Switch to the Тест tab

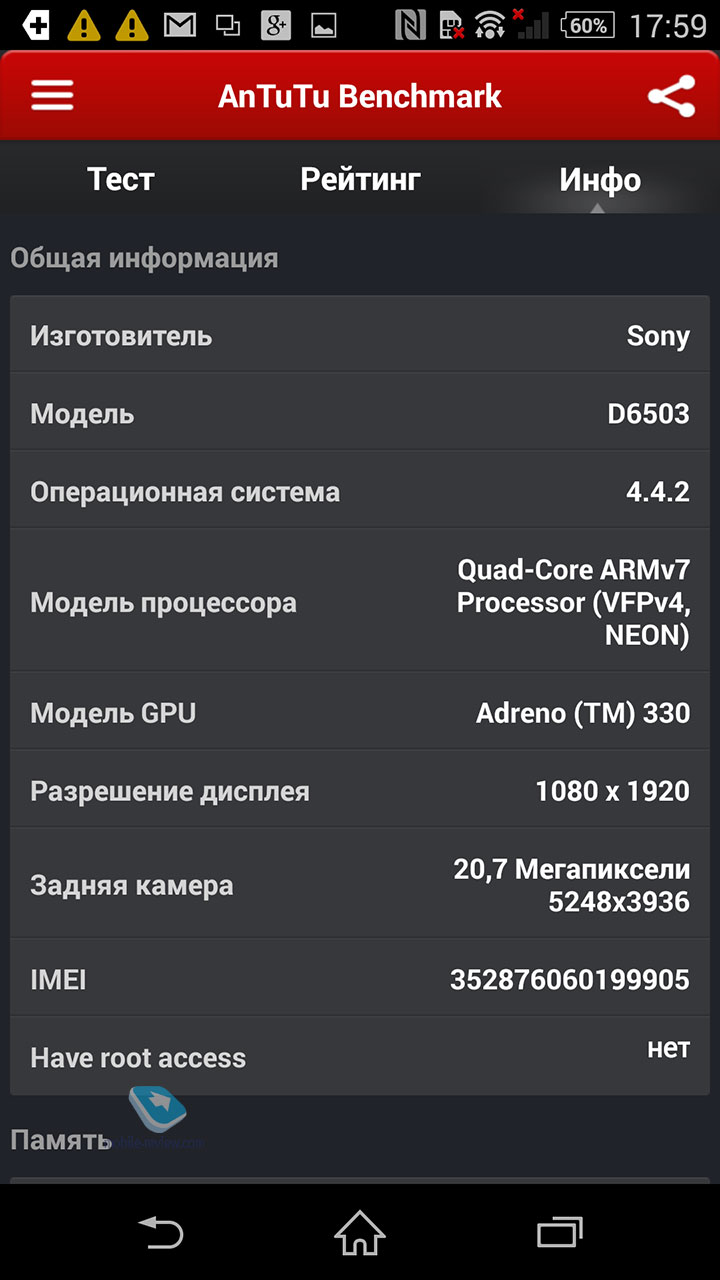pos(120,180)
